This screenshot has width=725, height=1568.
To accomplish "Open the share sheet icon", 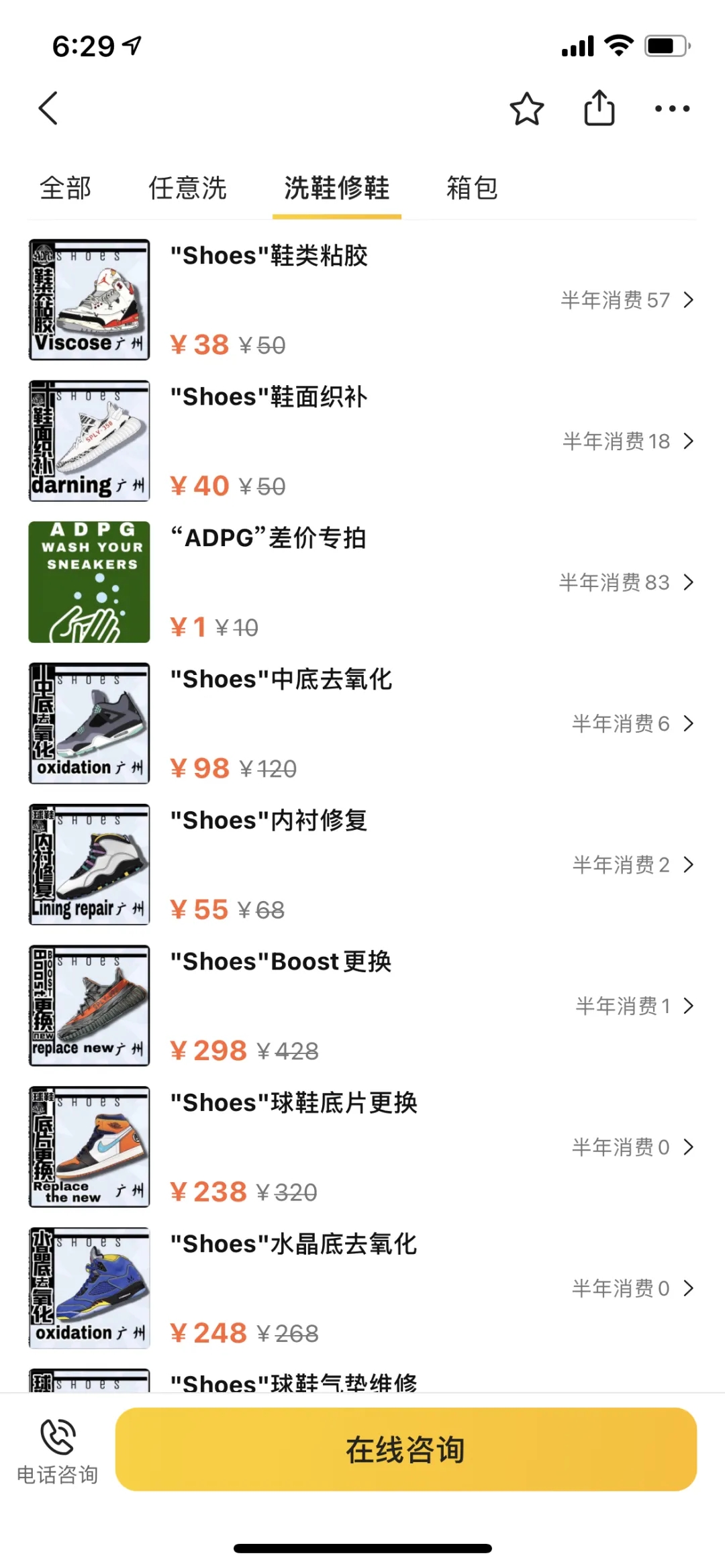I will pos(599,107).
